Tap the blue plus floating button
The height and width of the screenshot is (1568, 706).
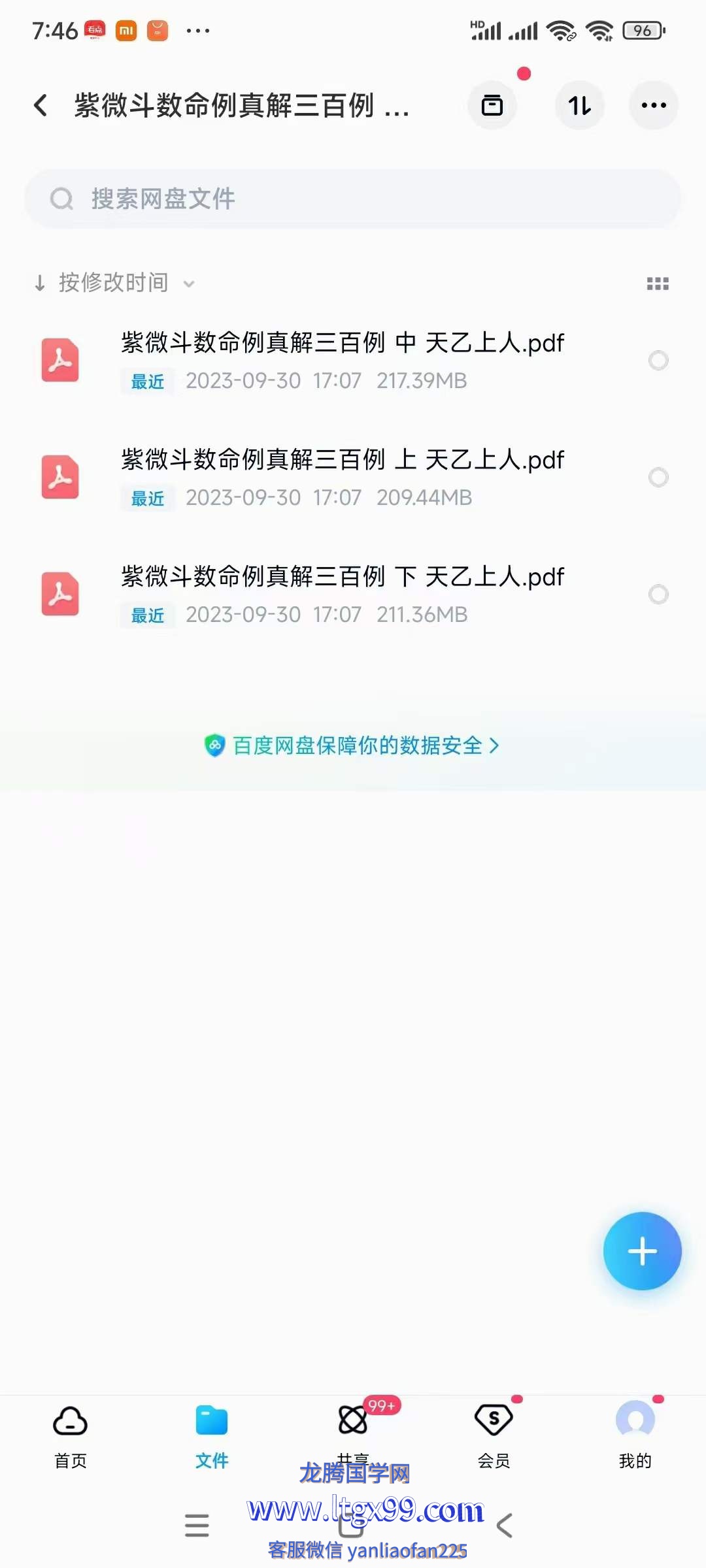[x=642, y=1251]
